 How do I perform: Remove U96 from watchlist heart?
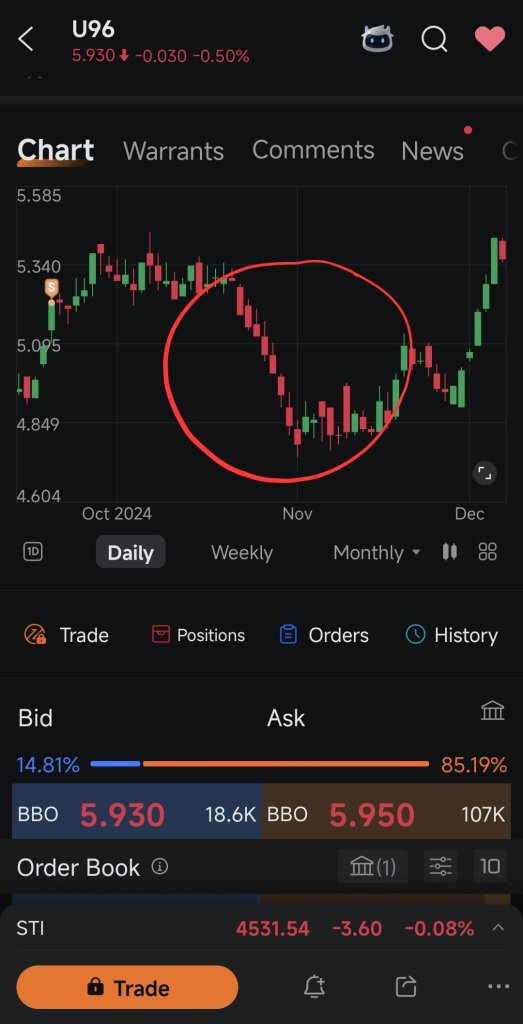[x=490, y=39]
